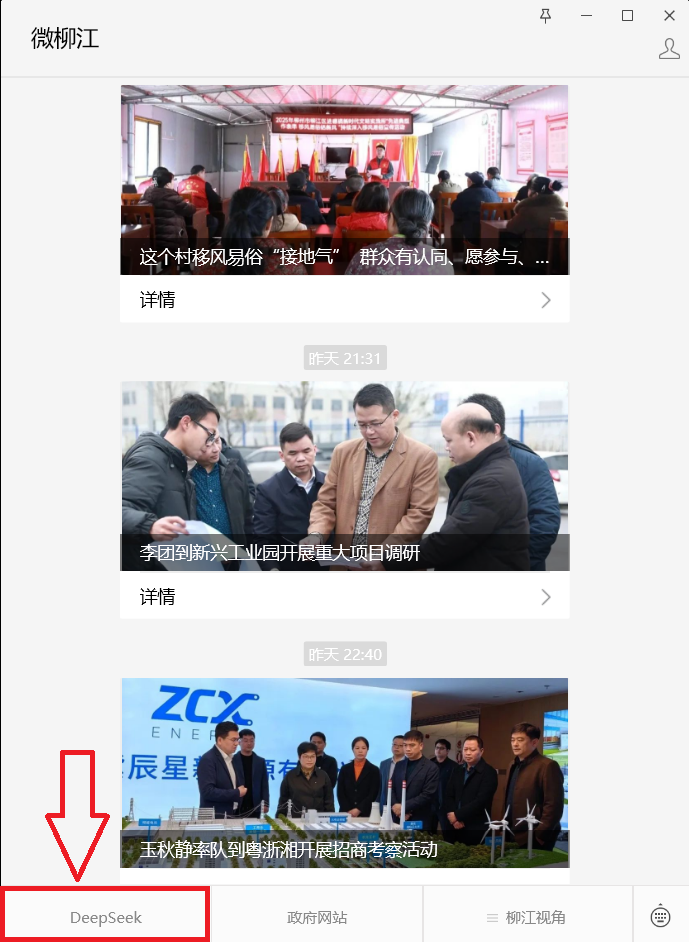View 详情 for the 新兴工业园 article
This screenshot has height=942, width=690.
tap(344, 597)
